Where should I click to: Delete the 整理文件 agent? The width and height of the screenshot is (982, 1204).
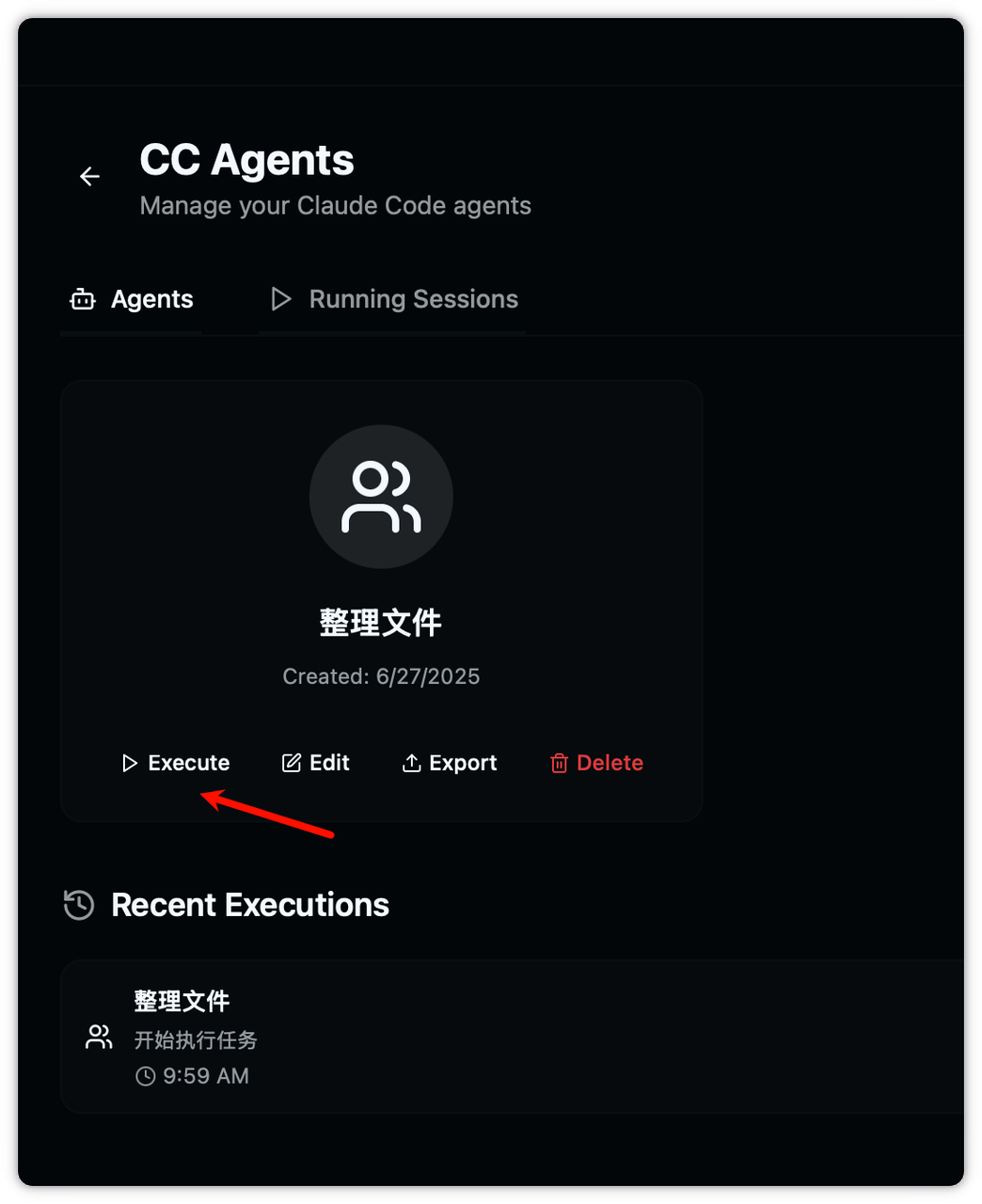pyautogui.click(x=596, y=763)
